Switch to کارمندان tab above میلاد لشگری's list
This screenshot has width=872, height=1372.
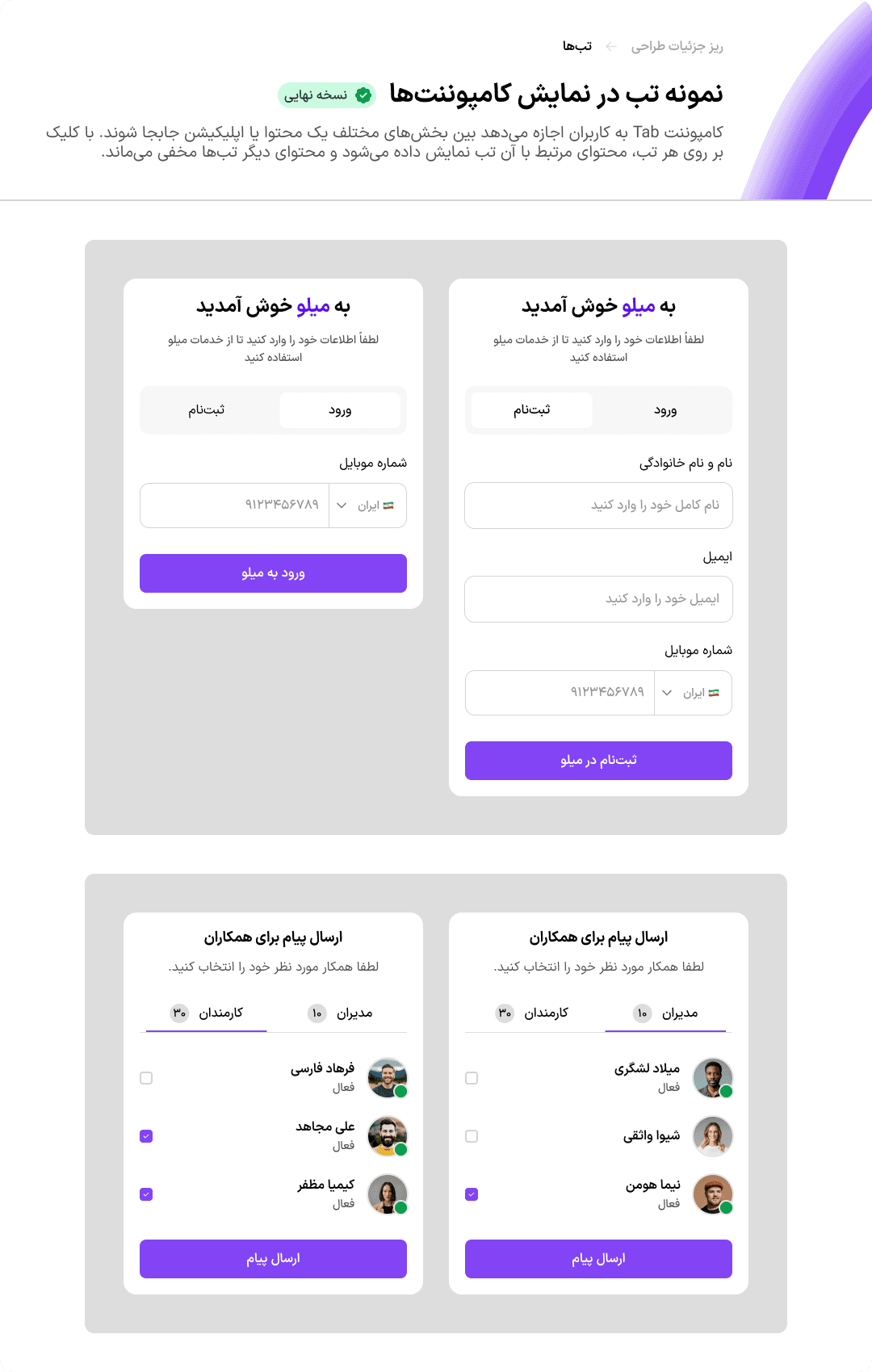532,1013
